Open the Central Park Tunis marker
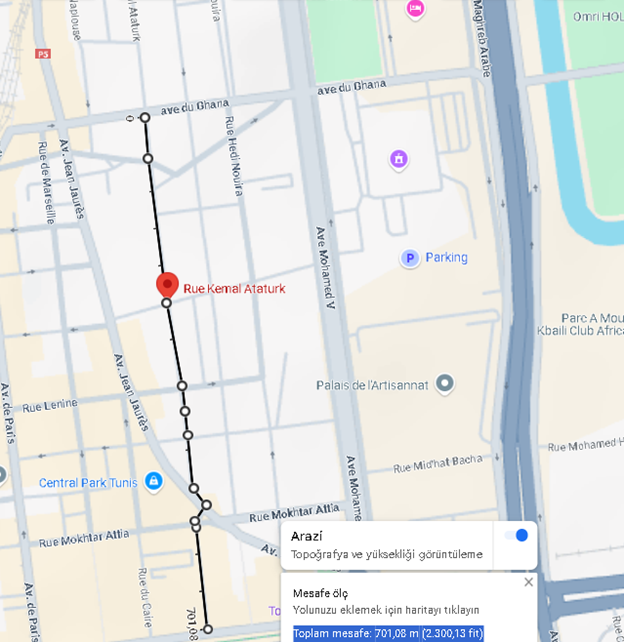The height and width of the screenshot is (642, 624). 153,482
